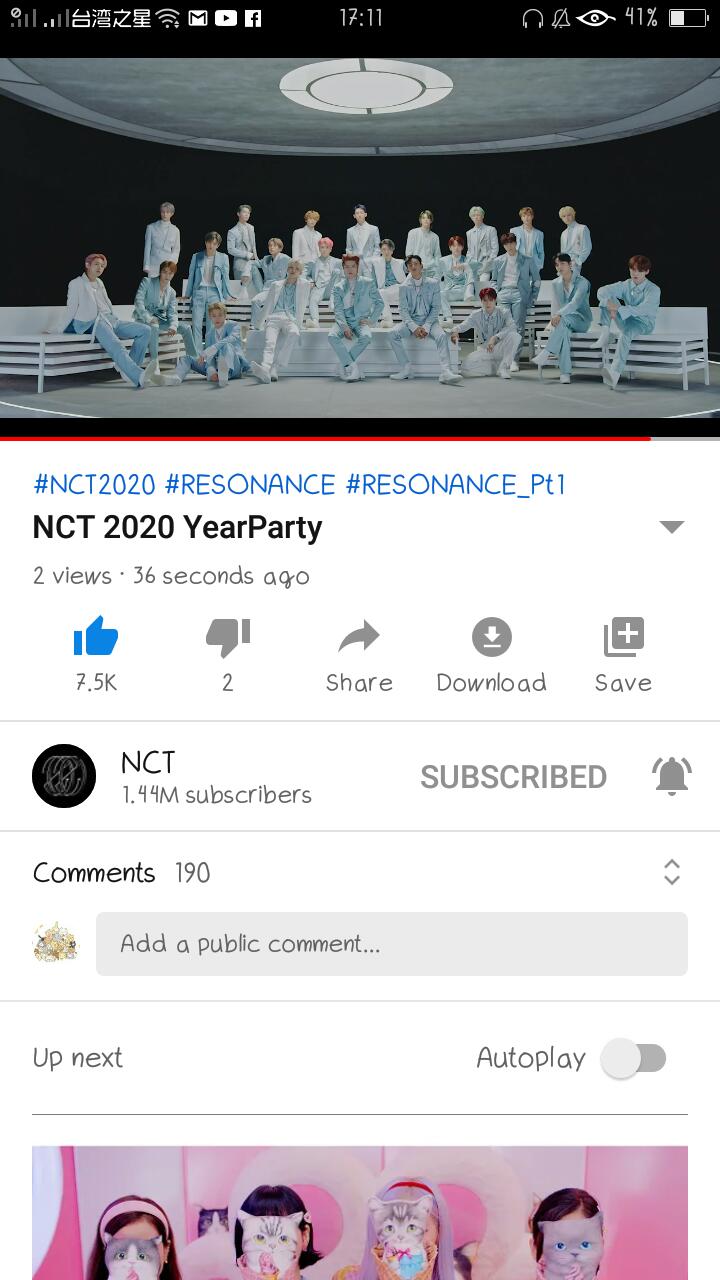Image resolution: width=720 pixels, height=1280 pixels.
Task: Open the #RESONANCE hashtag
Action: point(250,485)
